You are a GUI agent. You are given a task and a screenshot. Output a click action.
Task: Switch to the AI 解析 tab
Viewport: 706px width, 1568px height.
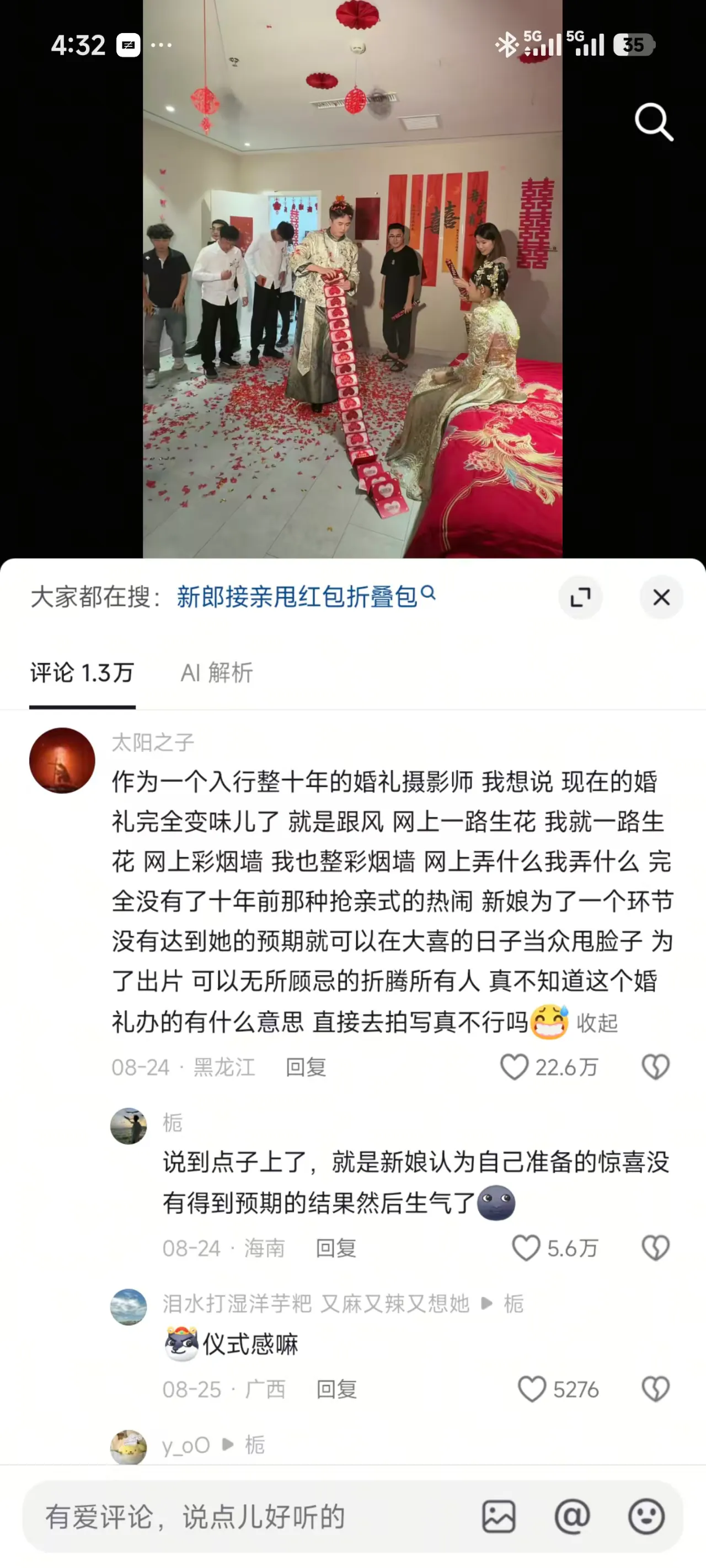(217, 673)
